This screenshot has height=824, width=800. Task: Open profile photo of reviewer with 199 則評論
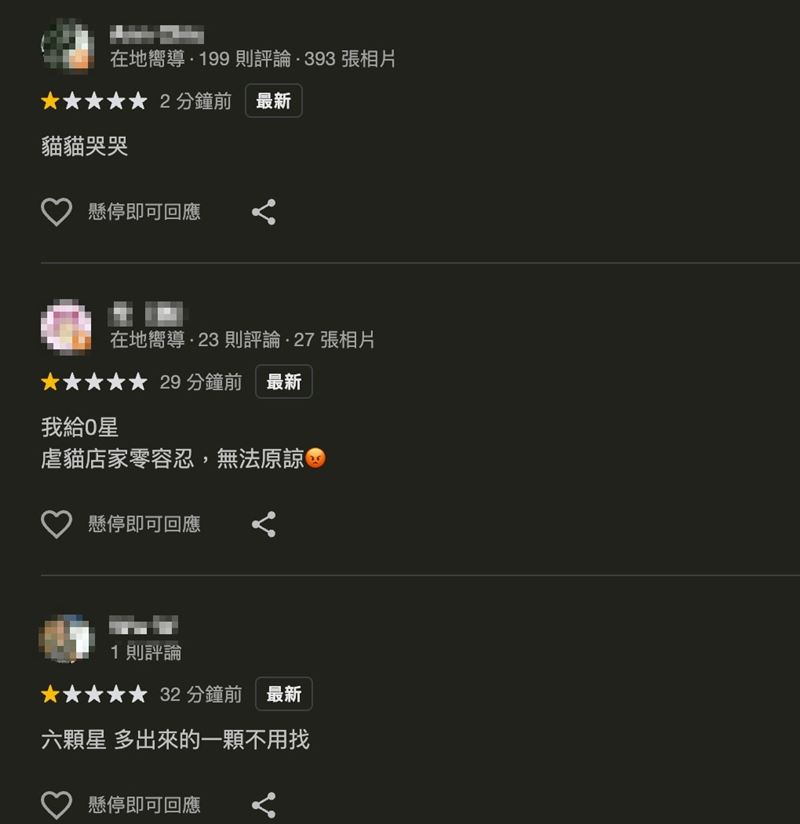(x=67, y=46)
